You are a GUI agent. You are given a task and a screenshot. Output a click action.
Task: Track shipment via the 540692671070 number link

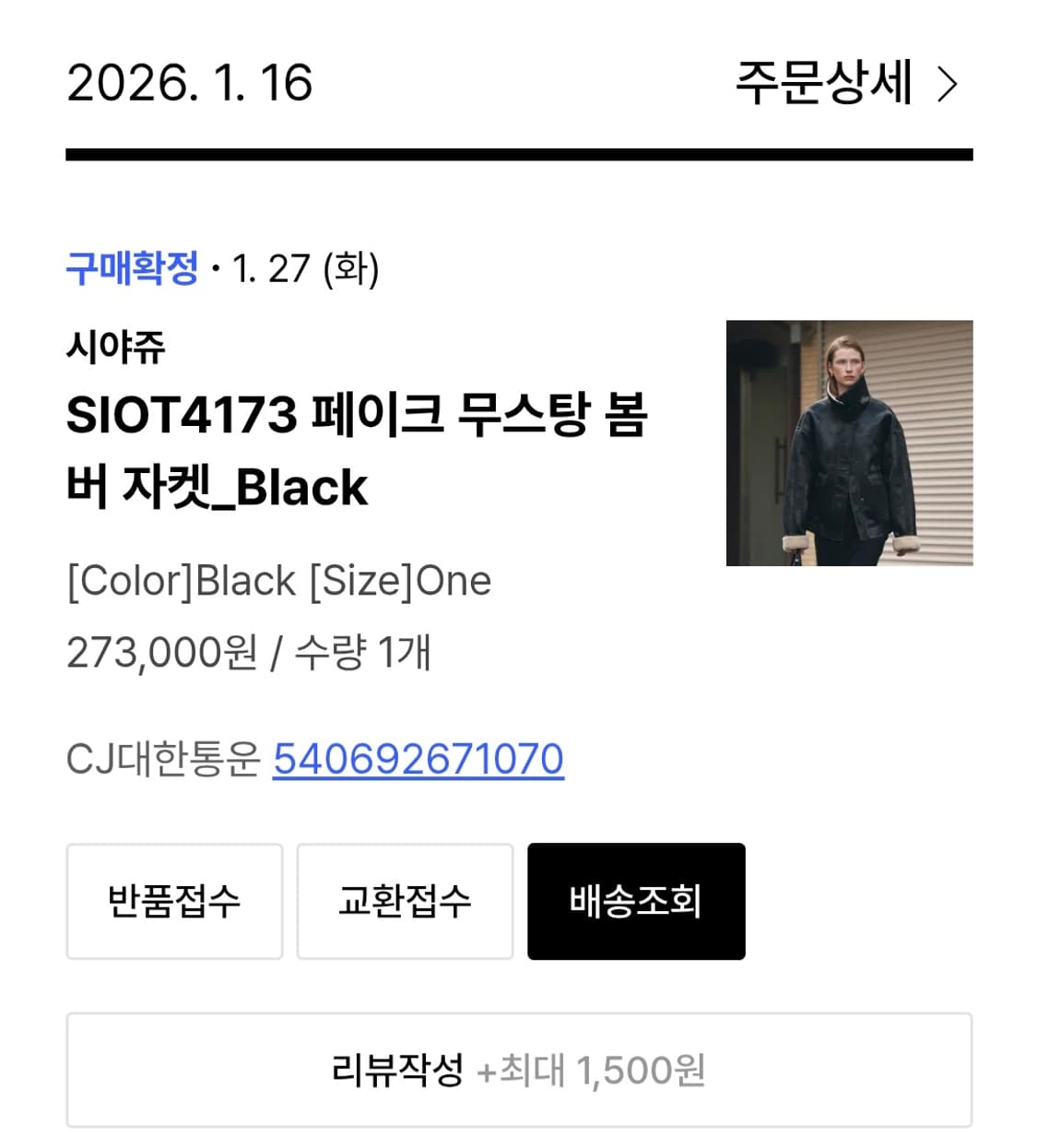pos(417,758)
